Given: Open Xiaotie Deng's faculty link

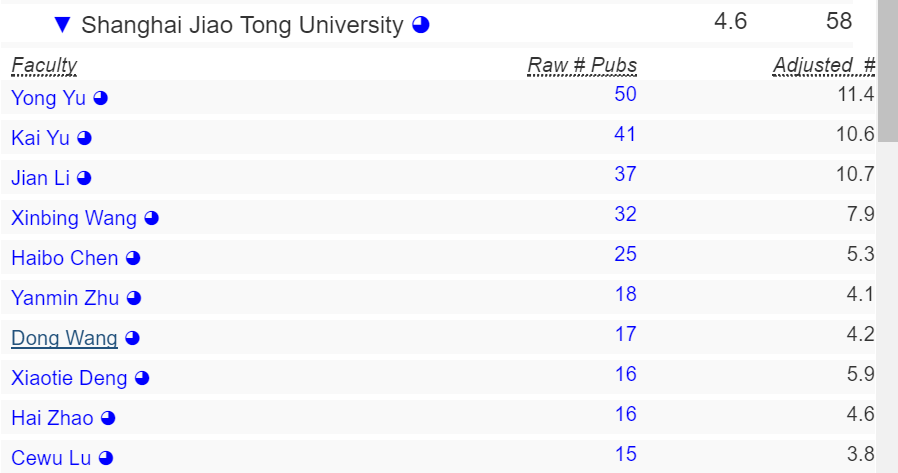Looking at the screenshot, I should (69, 378).
